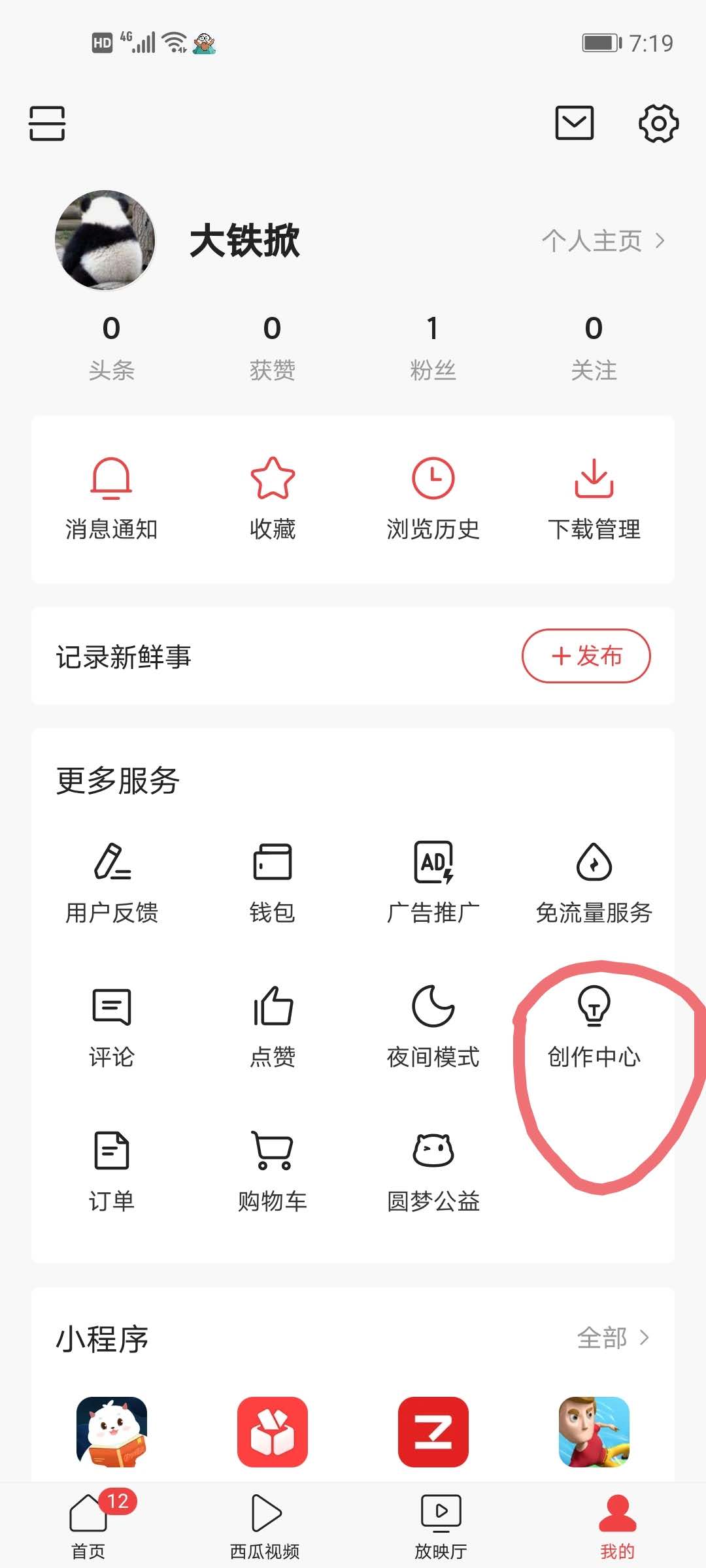
Task: Open settings via gear icon
Action: pyautogui.click(x=659, y=123)
